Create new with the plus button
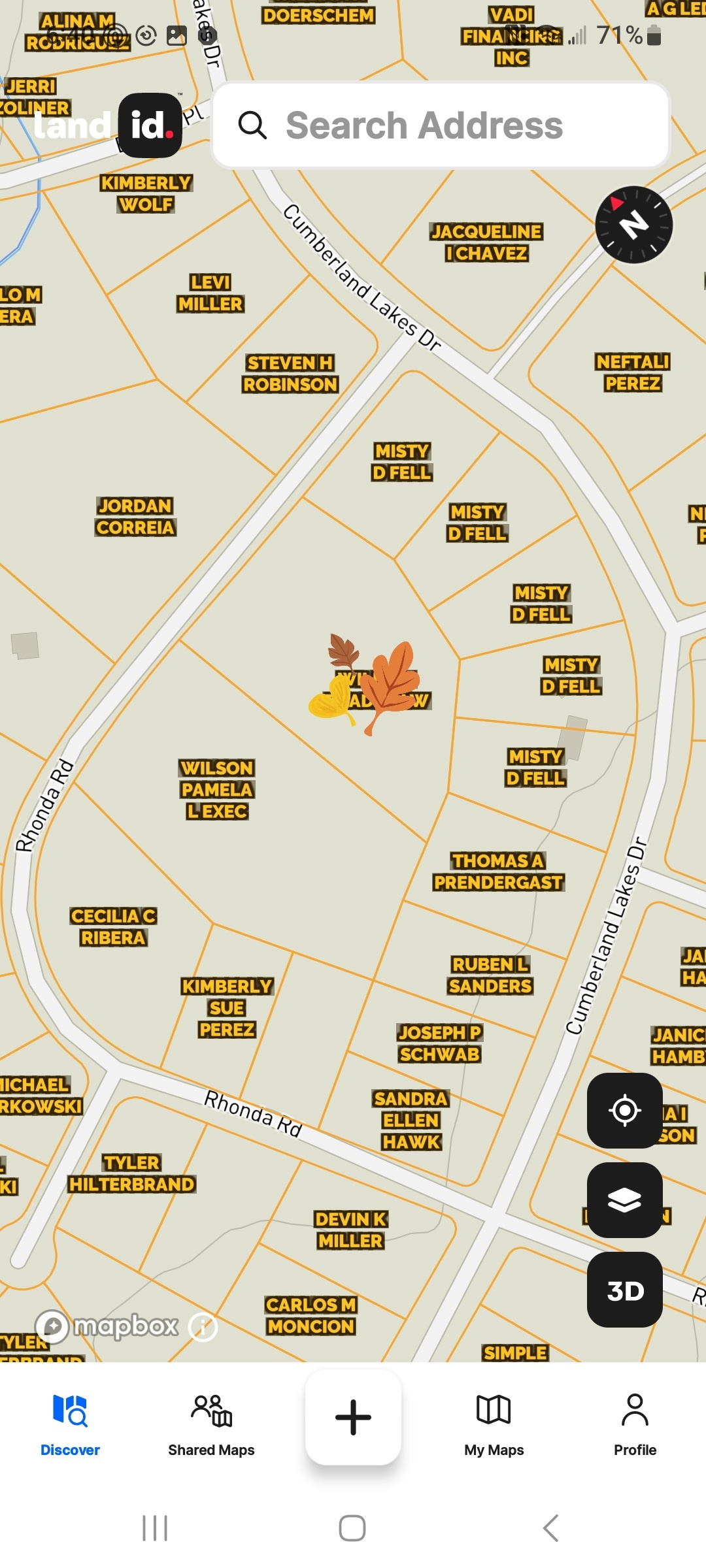This screenshot has width=706, height=1568. [353, 1417]
